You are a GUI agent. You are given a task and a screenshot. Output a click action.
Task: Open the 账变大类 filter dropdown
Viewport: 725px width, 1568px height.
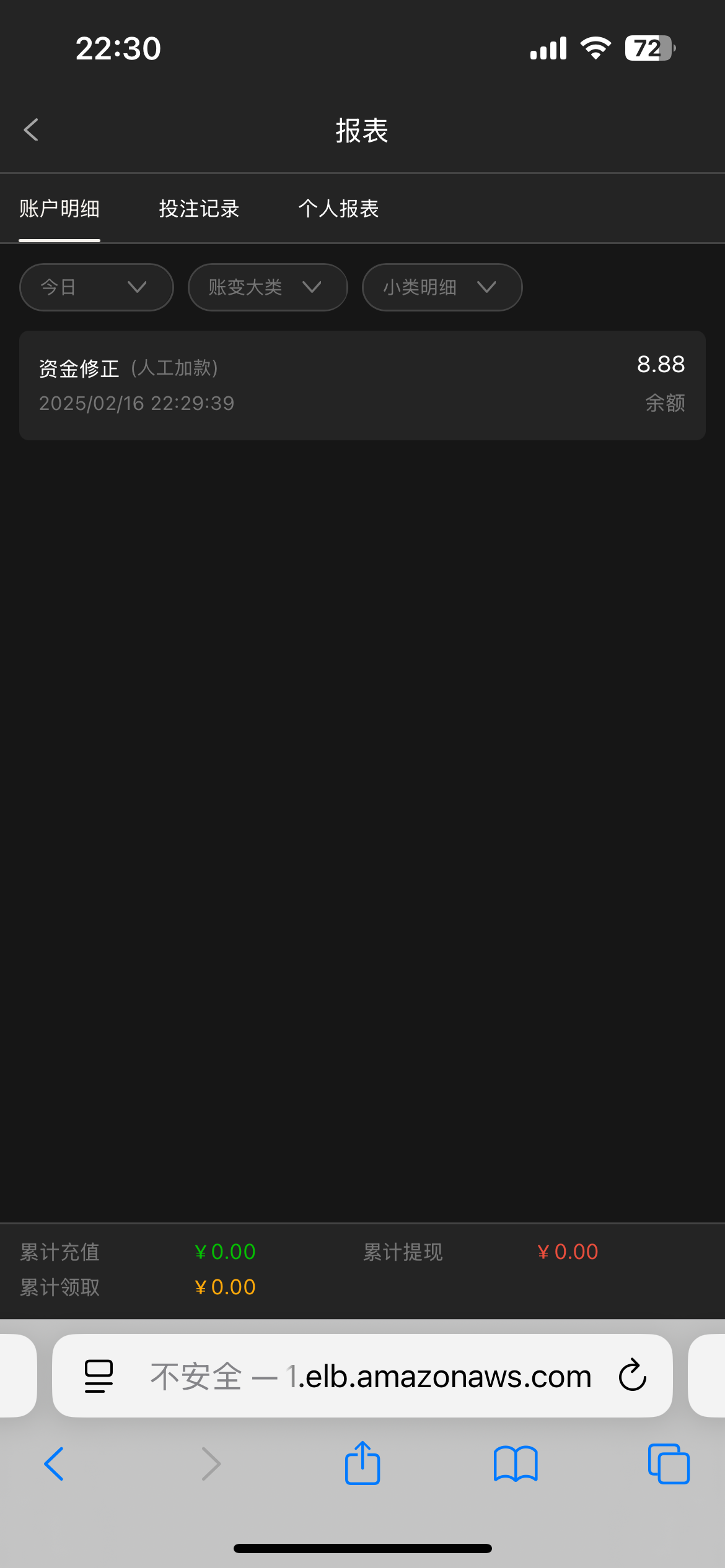pos(267,287)
